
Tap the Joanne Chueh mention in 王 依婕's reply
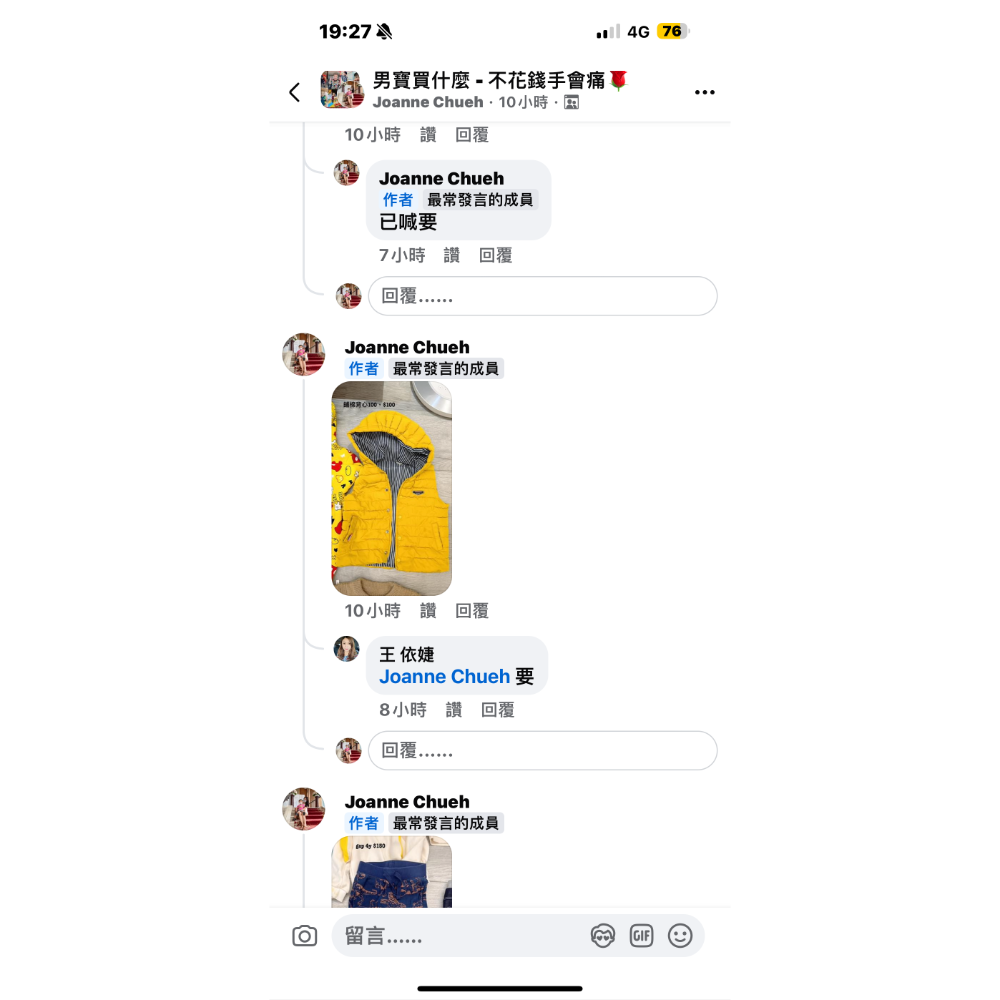[444, 677]
